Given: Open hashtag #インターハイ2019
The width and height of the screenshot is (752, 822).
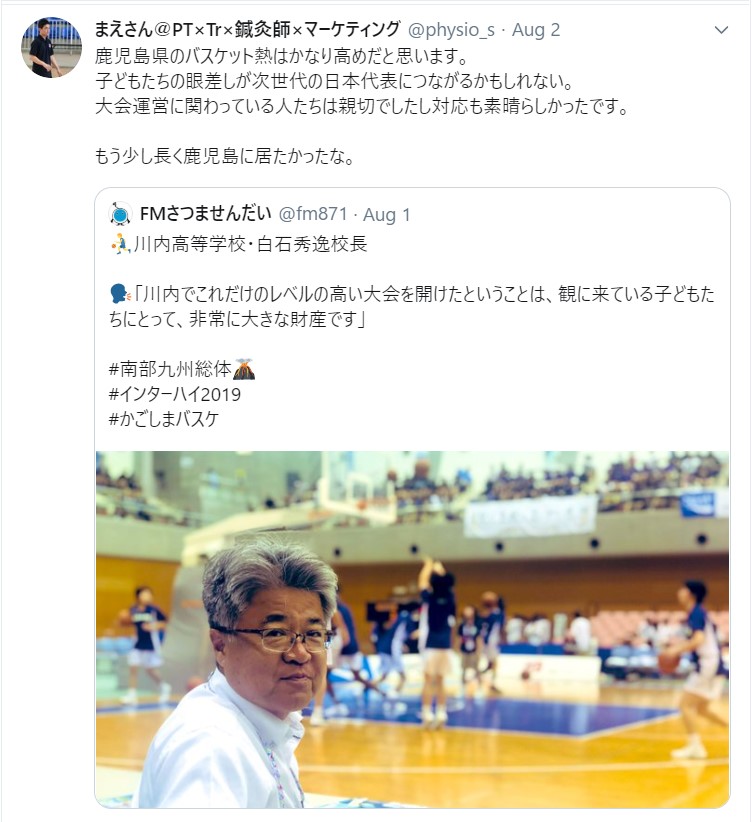Looking at the screenshot, I should [174, 394].
